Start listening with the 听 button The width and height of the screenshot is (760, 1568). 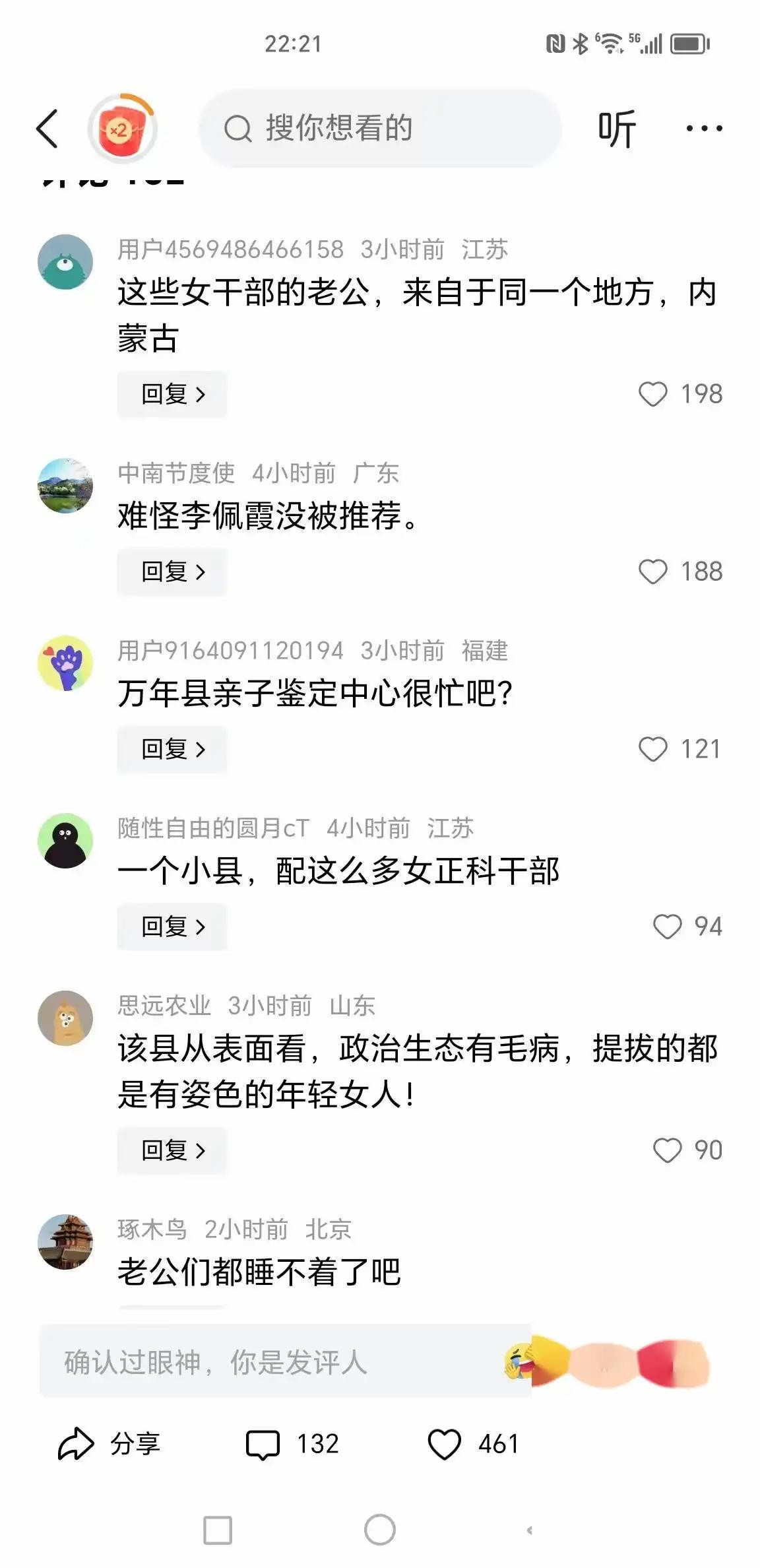point(616,129)
